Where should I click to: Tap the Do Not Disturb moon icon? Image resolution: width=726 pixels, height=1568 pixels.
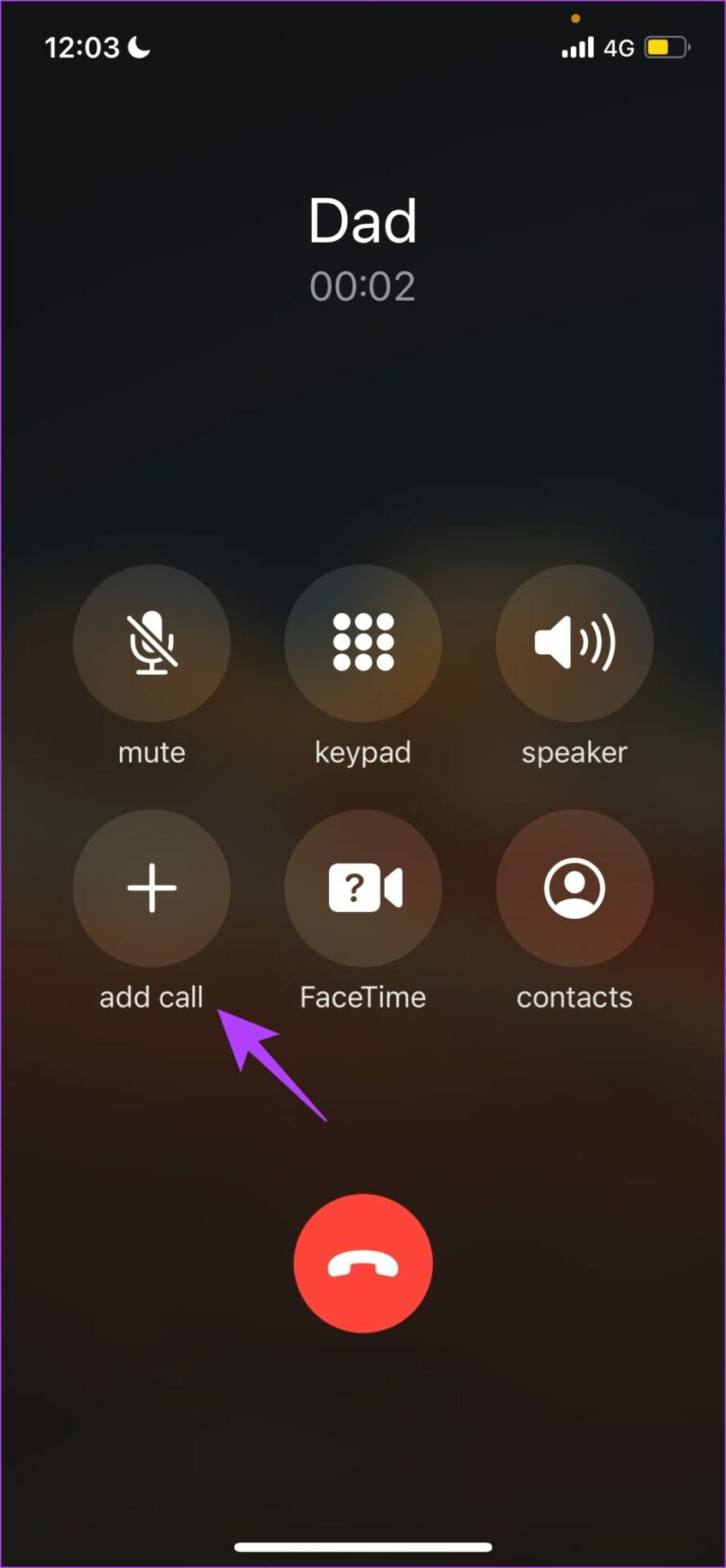[x=138, y=47]
